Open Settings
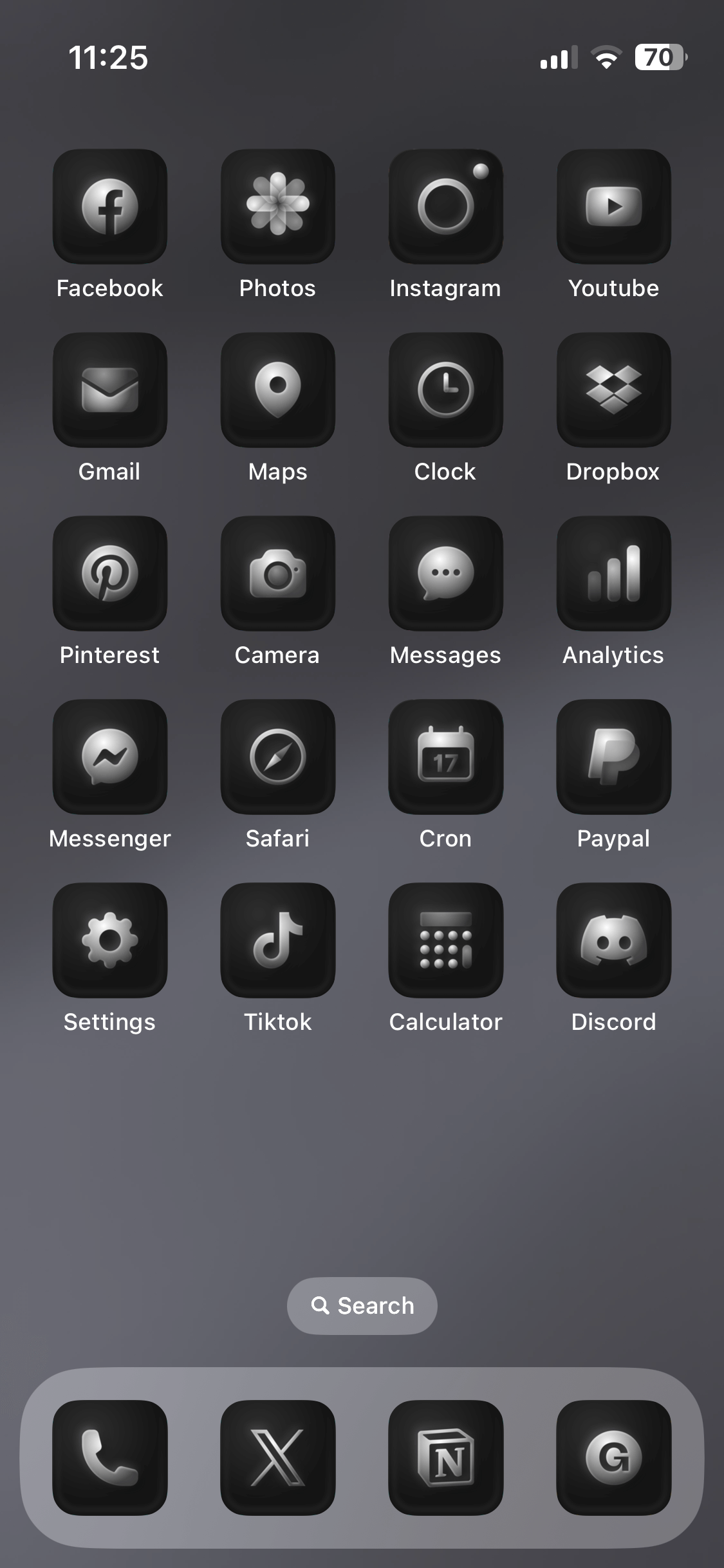The height and width of the screenshot is (1568, 724). point(109,940)
